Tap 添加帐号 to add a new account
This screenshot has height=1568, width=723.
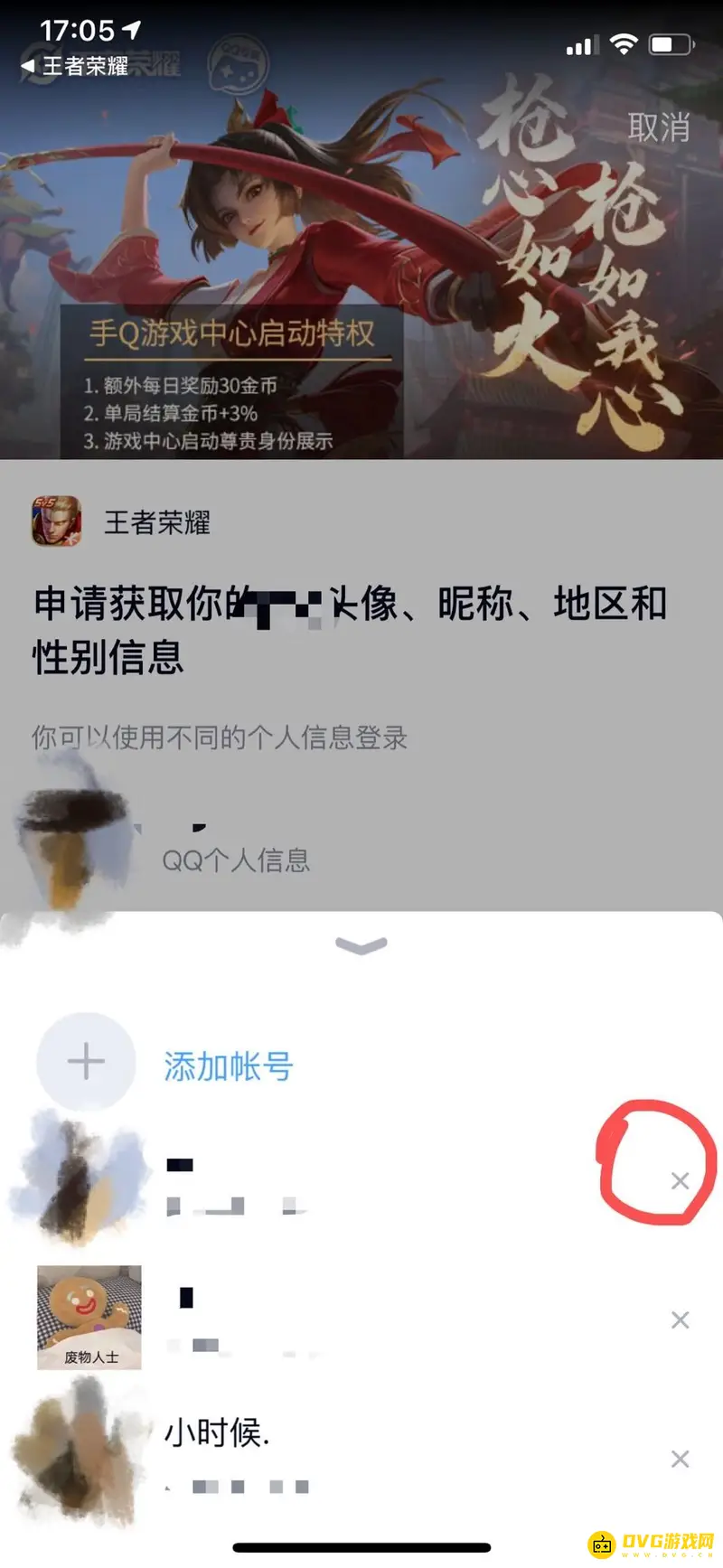[x=228, y=1065]
